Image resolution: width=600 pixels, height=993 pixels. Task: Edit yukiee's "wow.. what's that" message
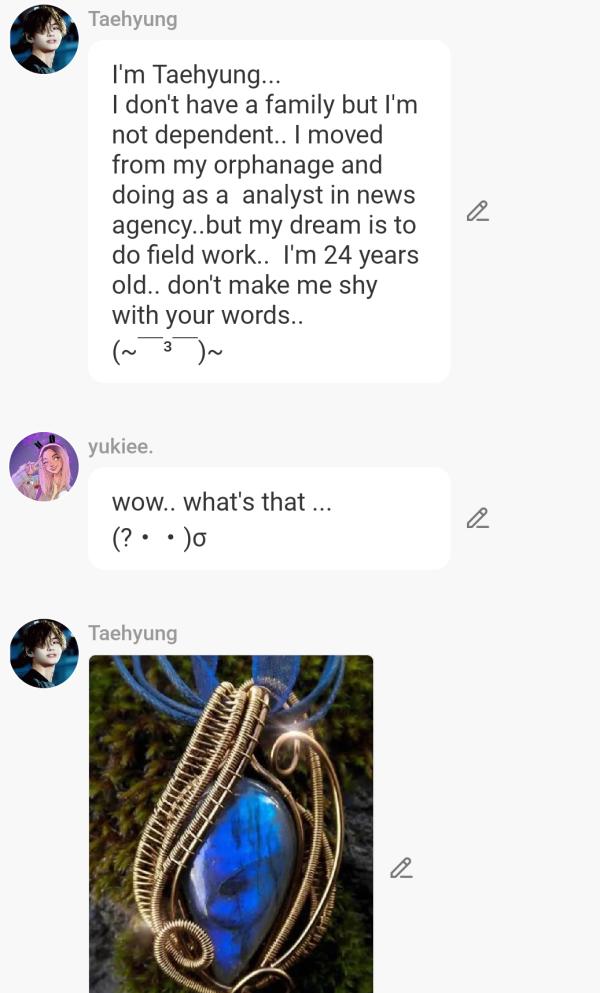click(x=478, y=518)
